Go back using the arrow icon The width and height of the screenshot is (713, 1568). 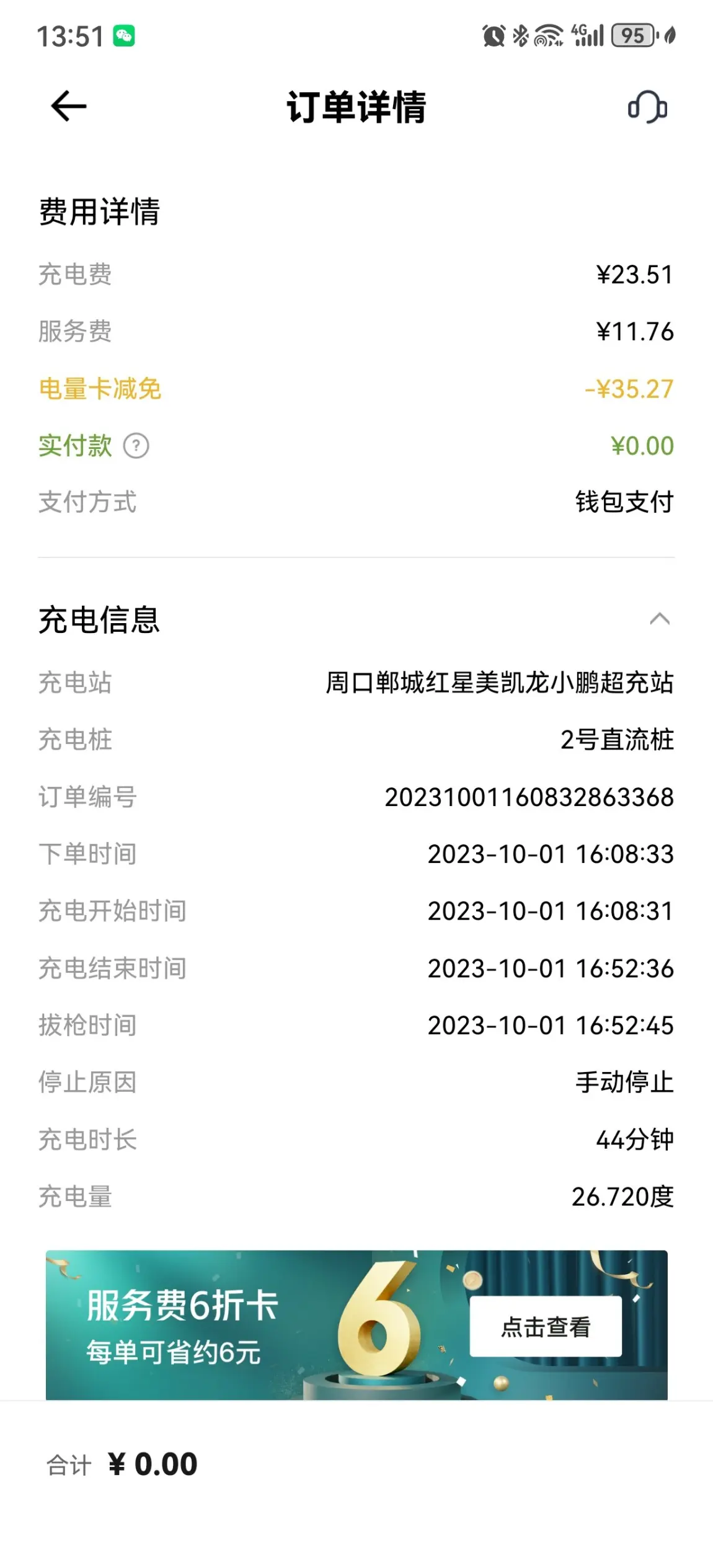[x=68, y=106]
